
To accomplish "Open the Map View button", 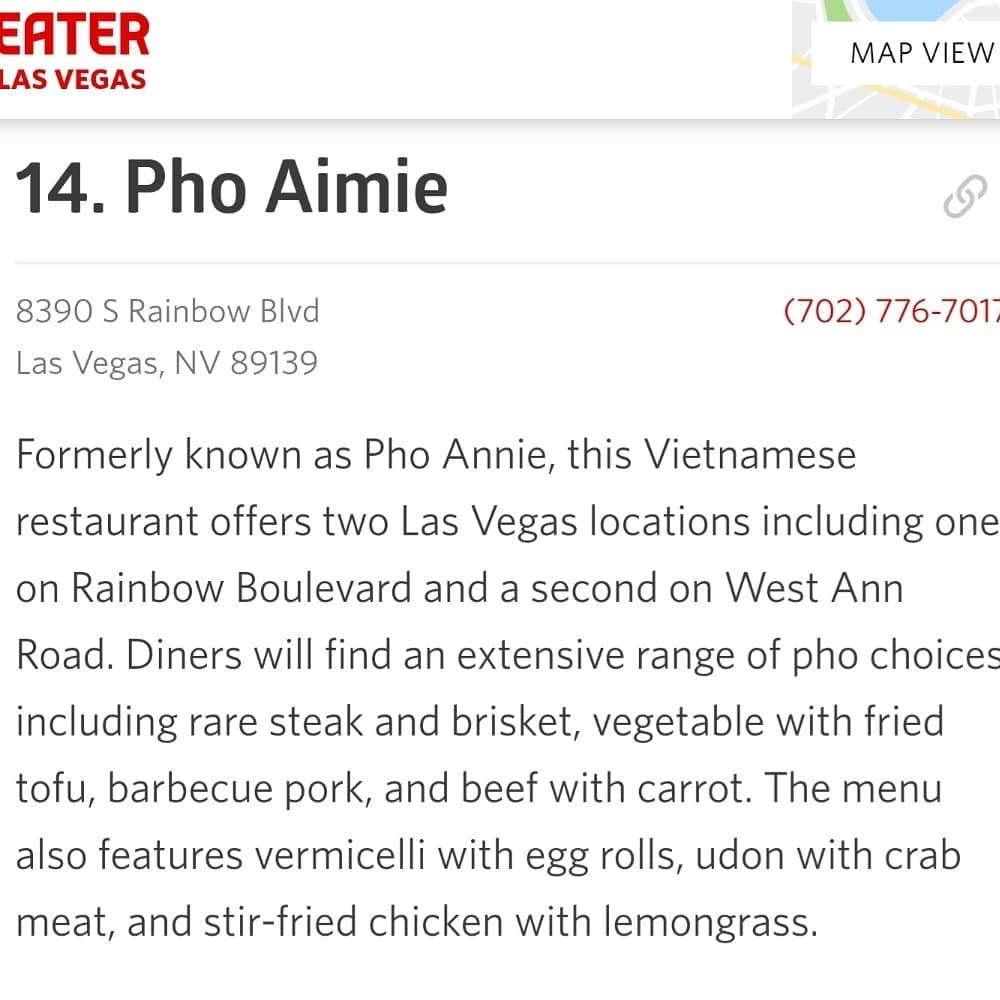I will click(x=918, y=53).
